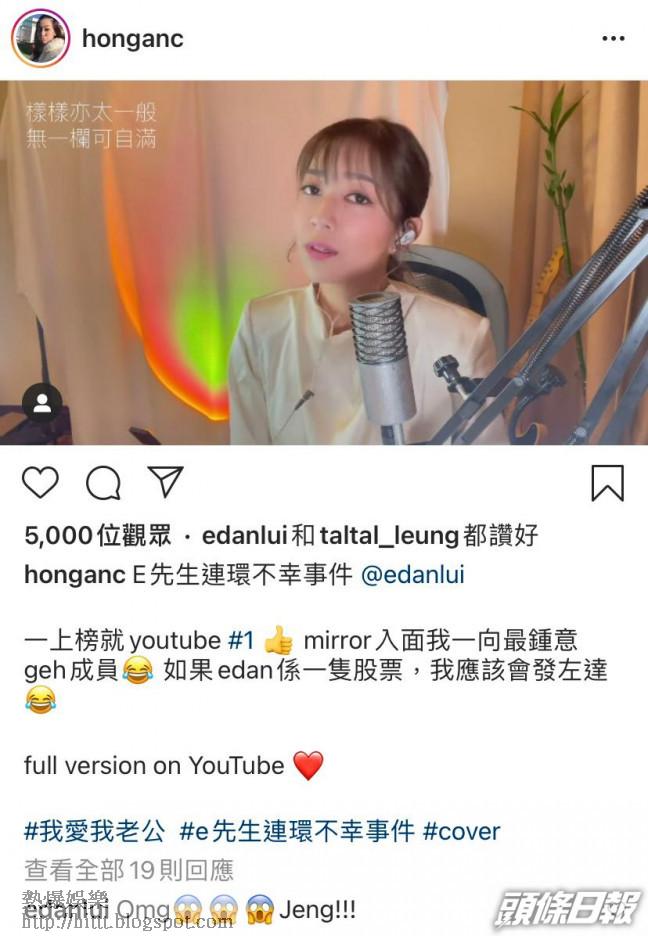Viewport: 648px width, 936px height.
Task: Open the comment bubble icon
Action: pyautogui.click(x=102, y=483)
